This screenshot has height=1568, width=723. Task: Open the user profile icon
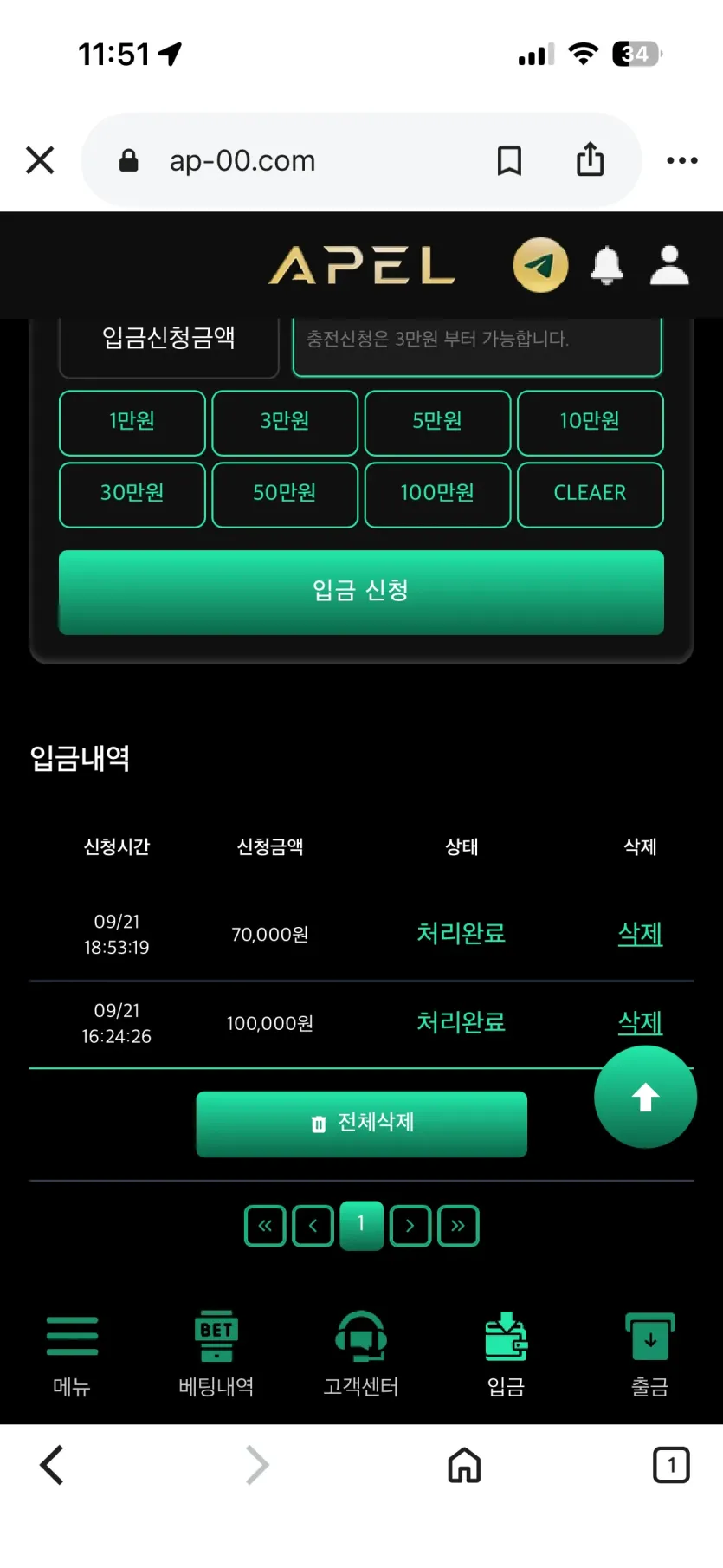click(x=669, y=265)
